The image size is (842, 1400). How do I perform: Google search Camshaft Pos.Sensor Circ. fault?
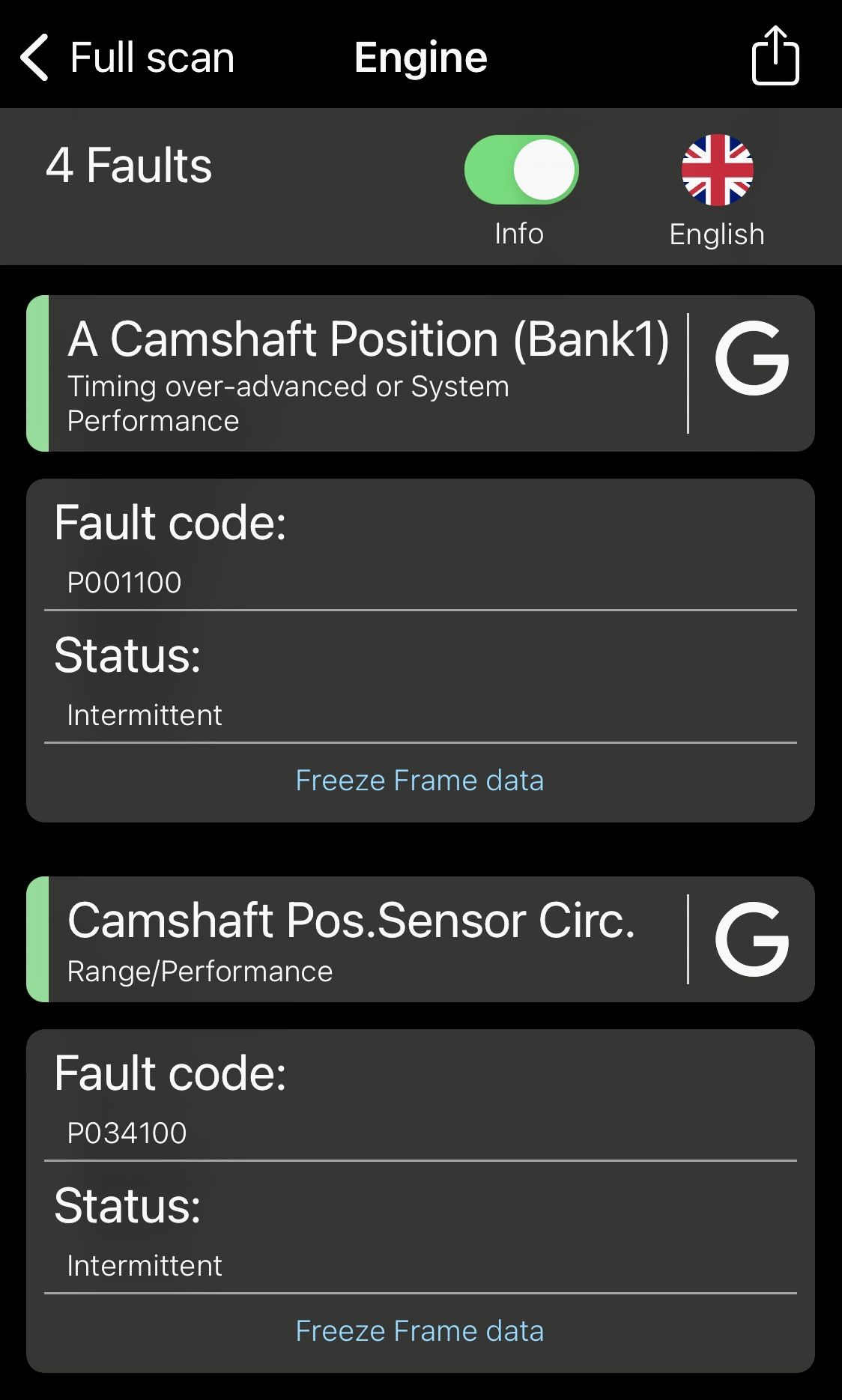click(x=751, y=939)
